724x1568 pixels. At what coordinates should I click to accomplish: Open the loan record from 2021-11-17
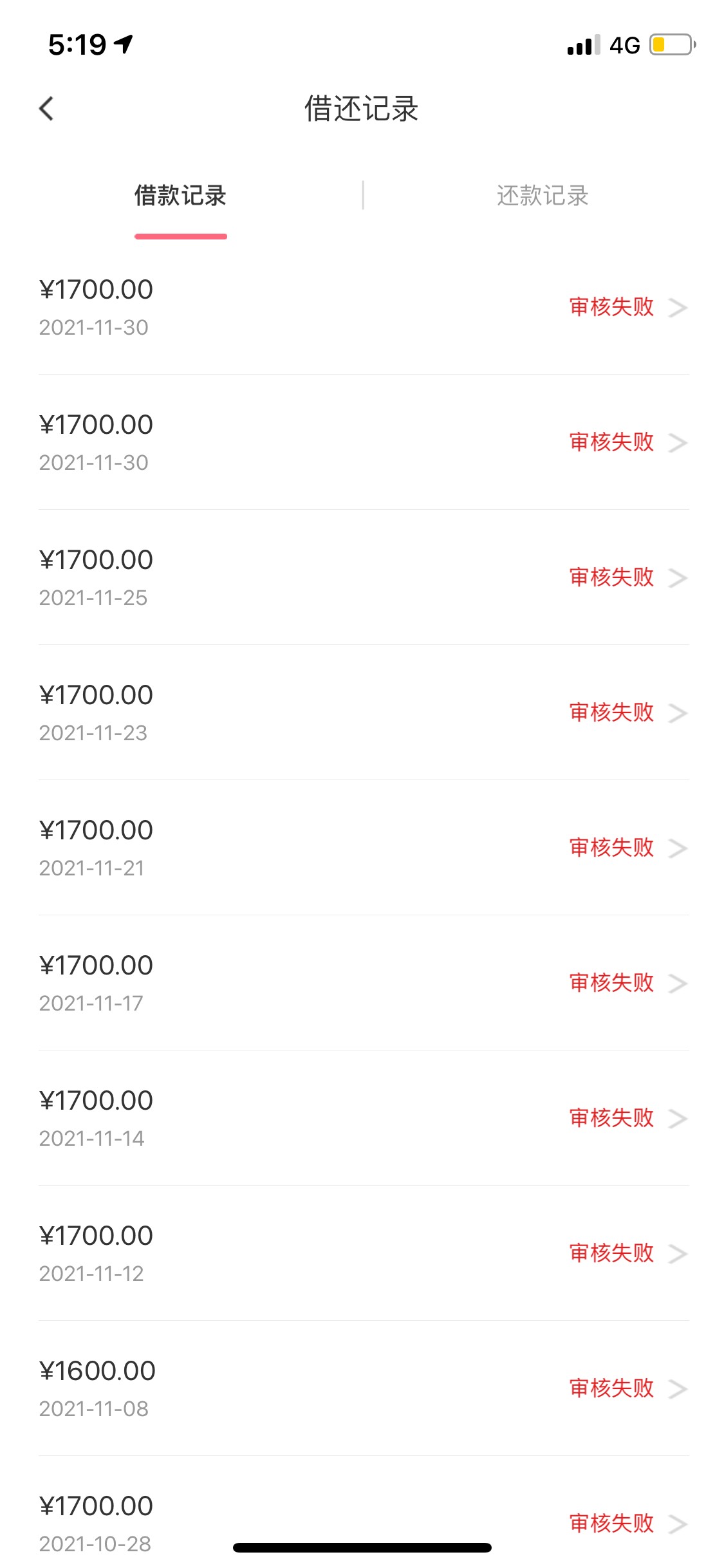point(364,983)
